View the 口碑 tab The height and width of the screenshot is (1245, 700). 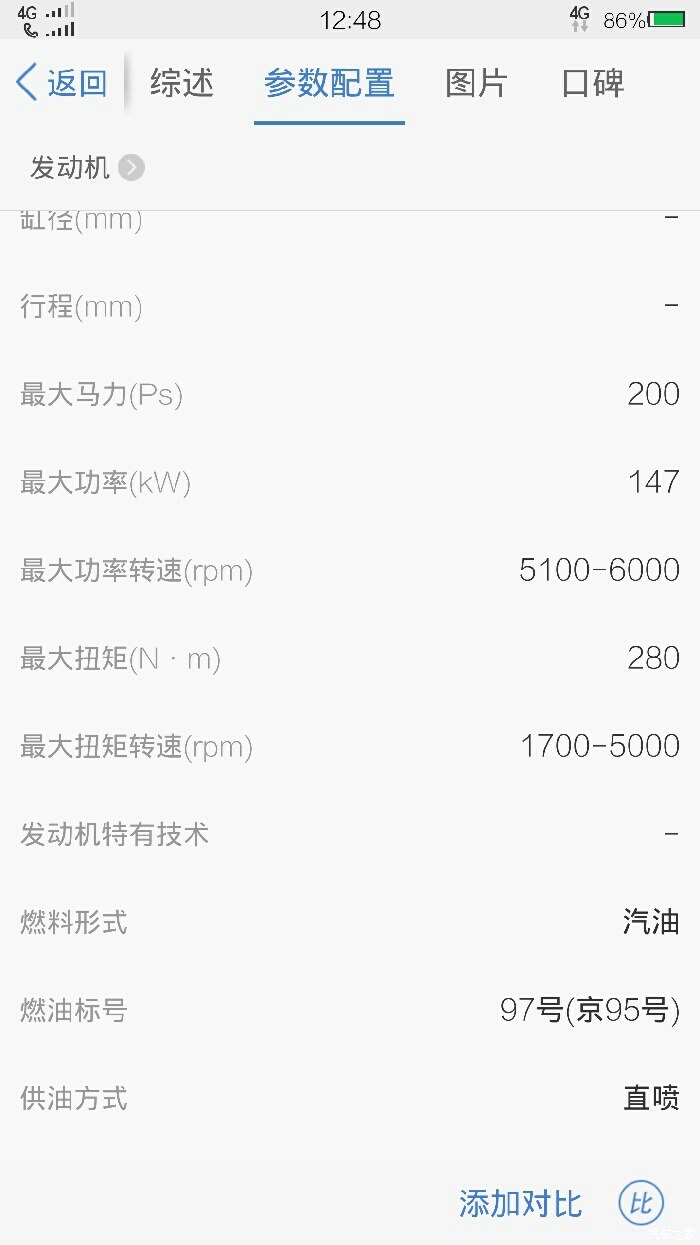pyautogui.click(x=593, y=82)
